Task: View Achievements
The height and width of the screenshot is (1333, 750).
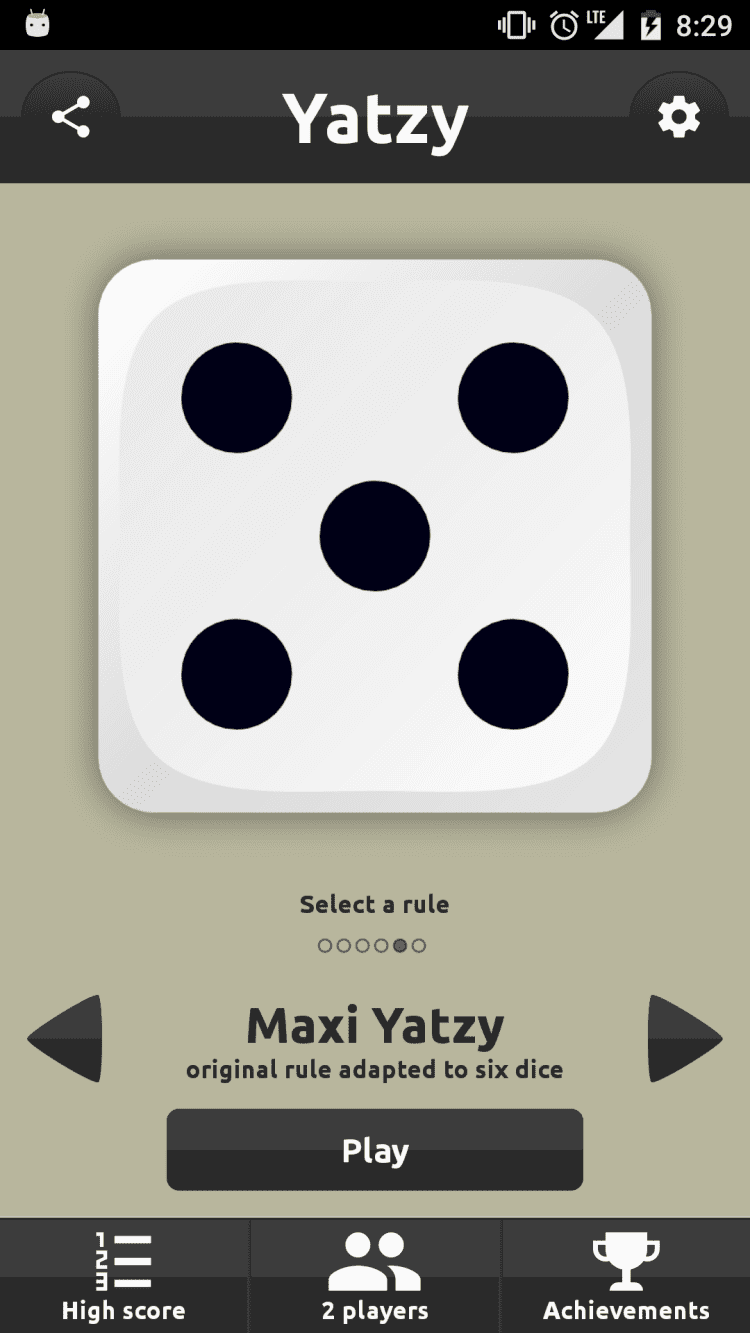Action: pyautogui.click(x=626, y=1277)
